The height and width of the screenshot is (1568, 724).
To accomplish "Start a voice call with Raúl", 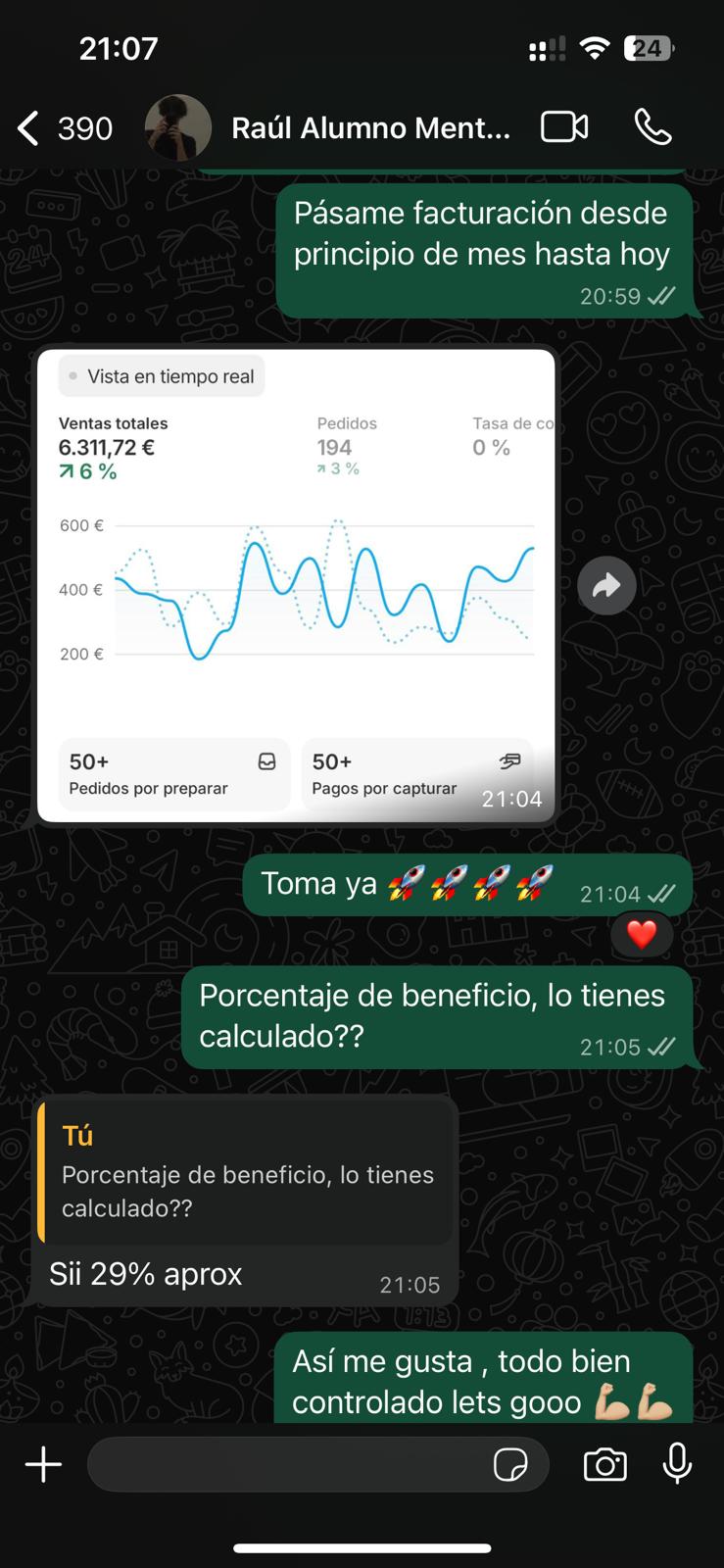I will 652,127.
